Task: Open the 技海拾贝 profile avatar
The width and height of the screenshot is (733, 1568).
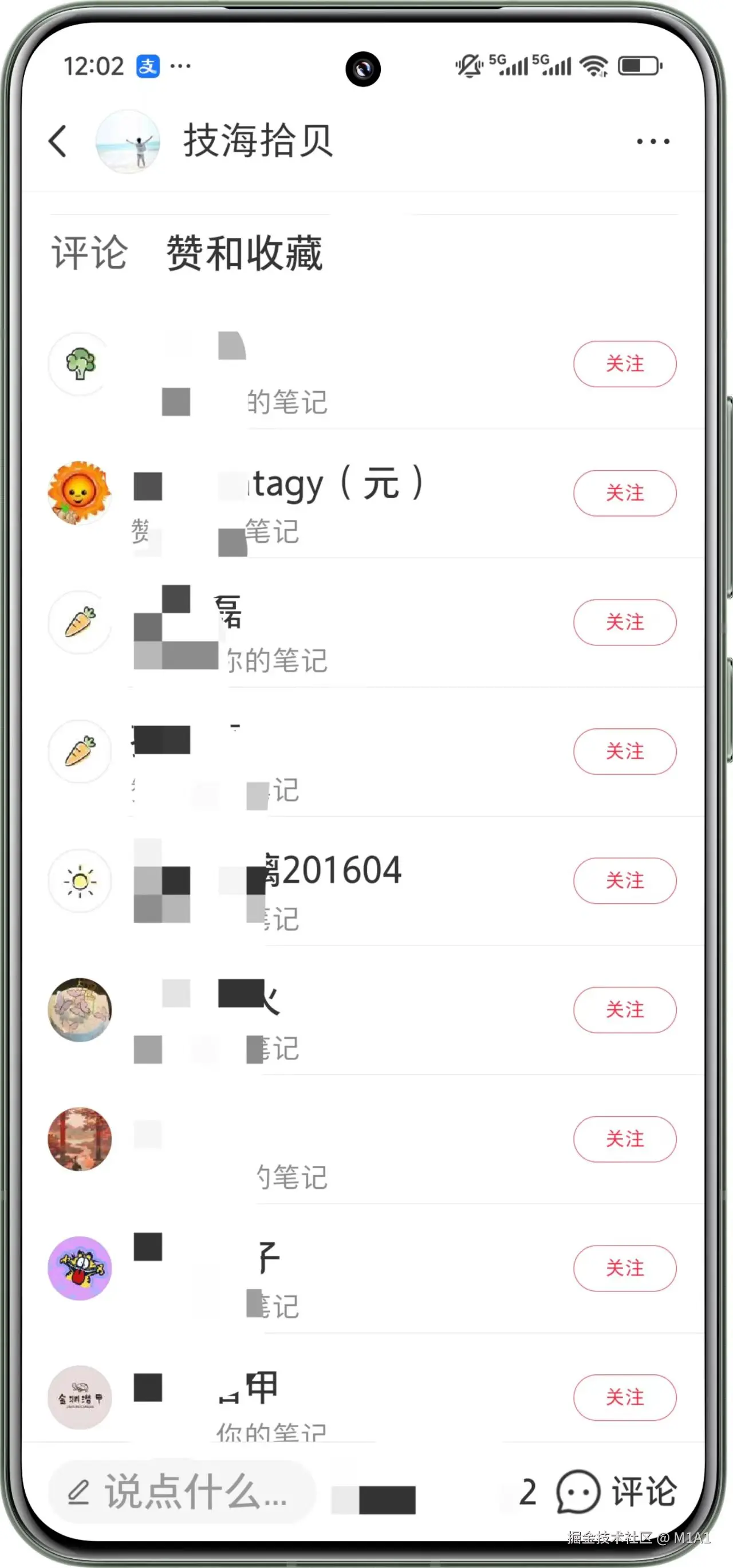Action: click(128, 141)
